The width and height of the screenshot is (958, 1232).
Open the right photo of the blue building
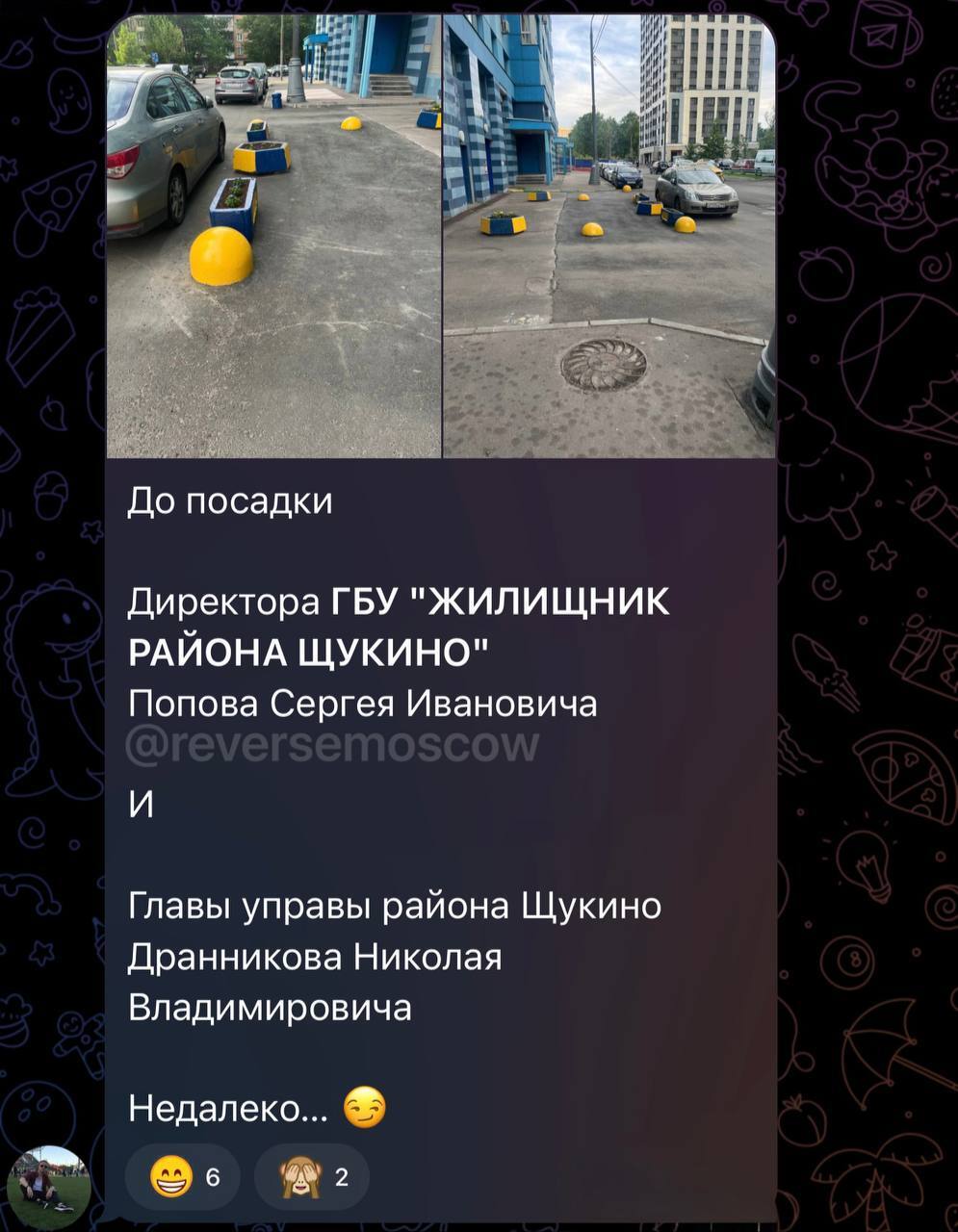point(608,236)
